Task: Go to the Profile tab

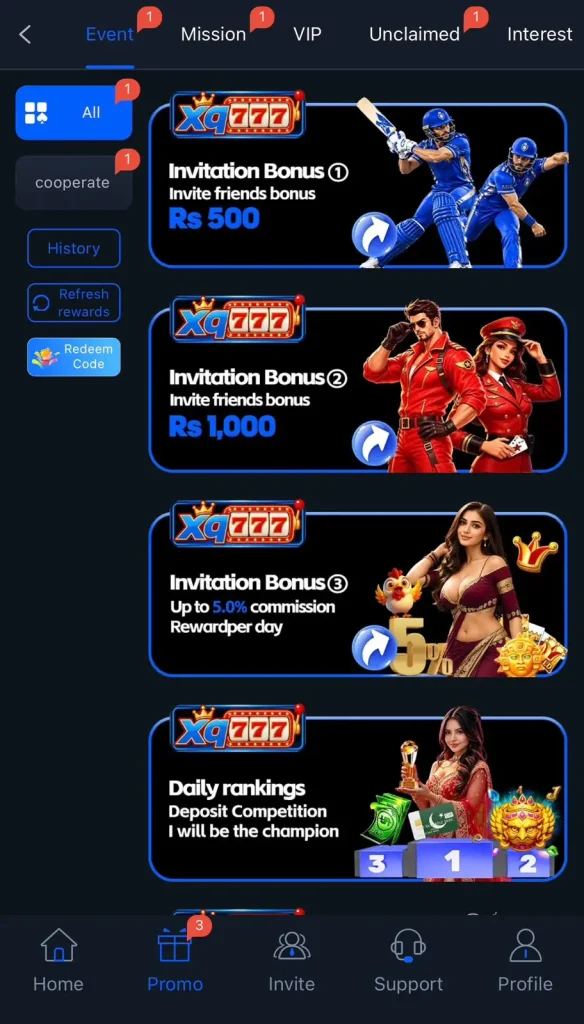Action: coord(525,961)
